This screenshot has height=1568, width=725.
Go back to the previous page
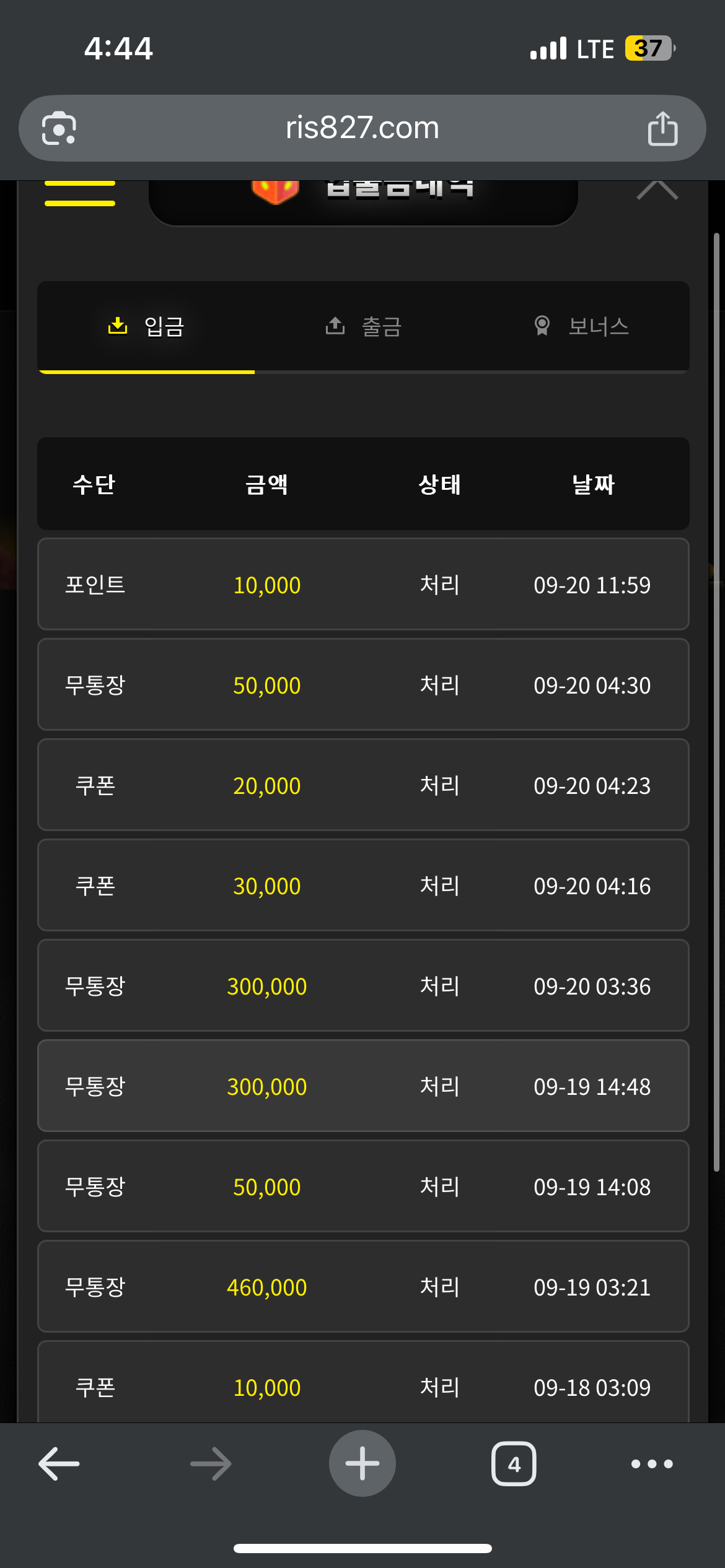pyautogui.click(x=59, y=1463)
